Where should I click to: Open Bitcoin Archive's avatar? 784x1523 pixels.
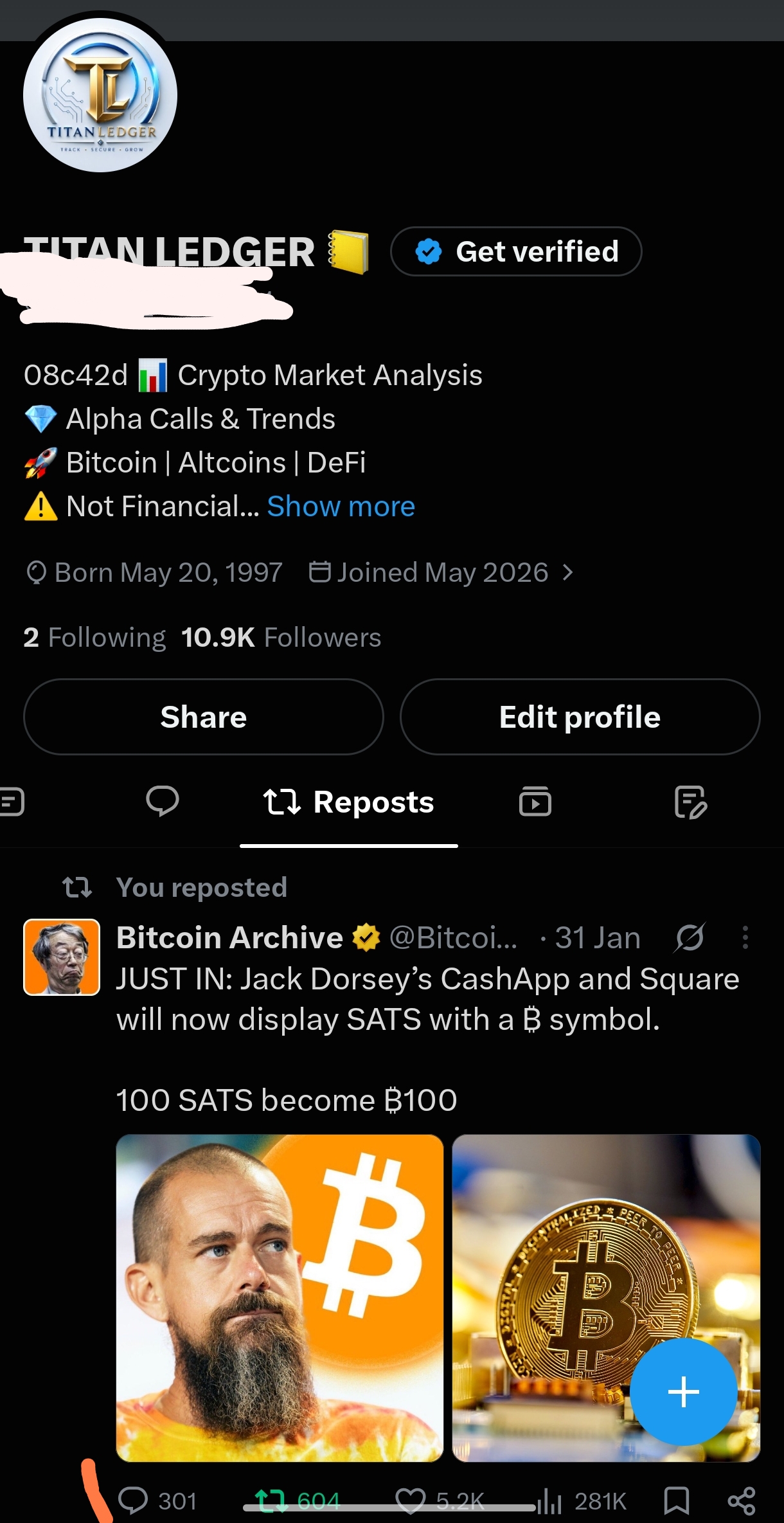point(62,957)
